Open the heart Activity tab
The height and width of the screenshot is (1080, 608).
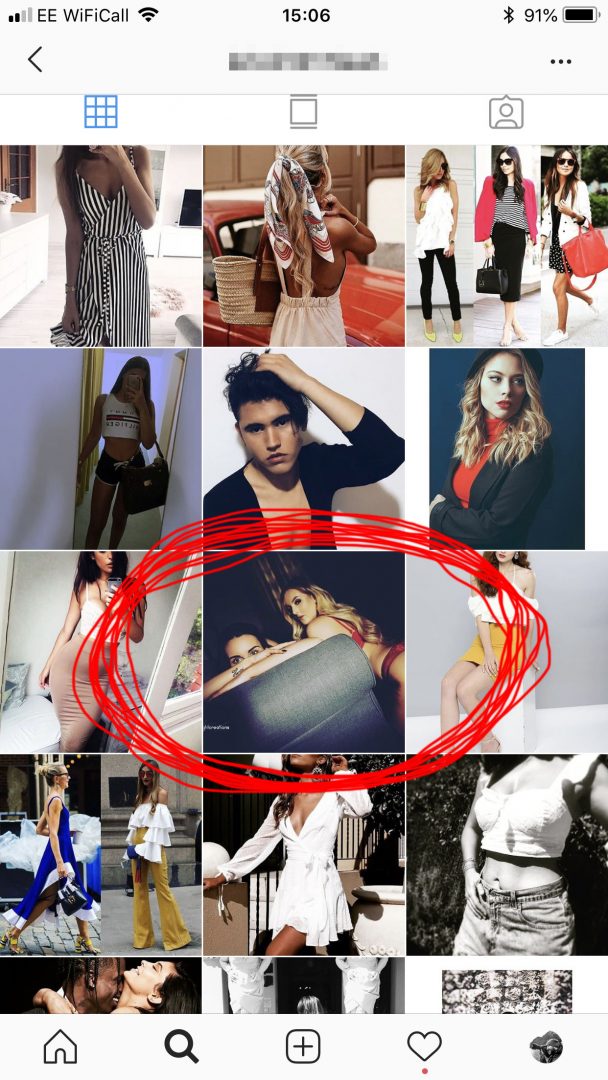click(x=424, y=1047)
